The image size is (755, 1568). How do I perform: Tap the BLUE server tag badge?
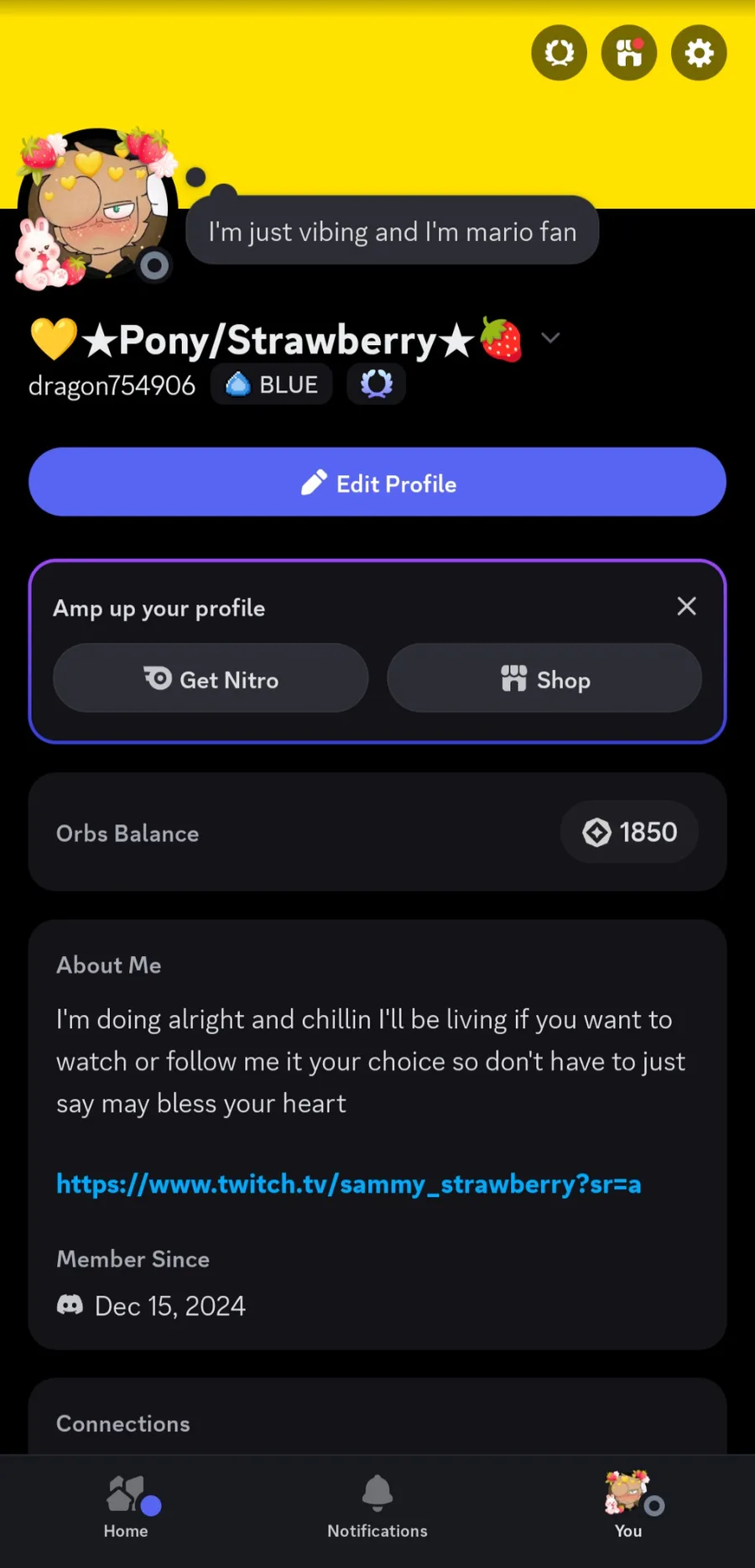pyautogui.click(x=272, y=385)
